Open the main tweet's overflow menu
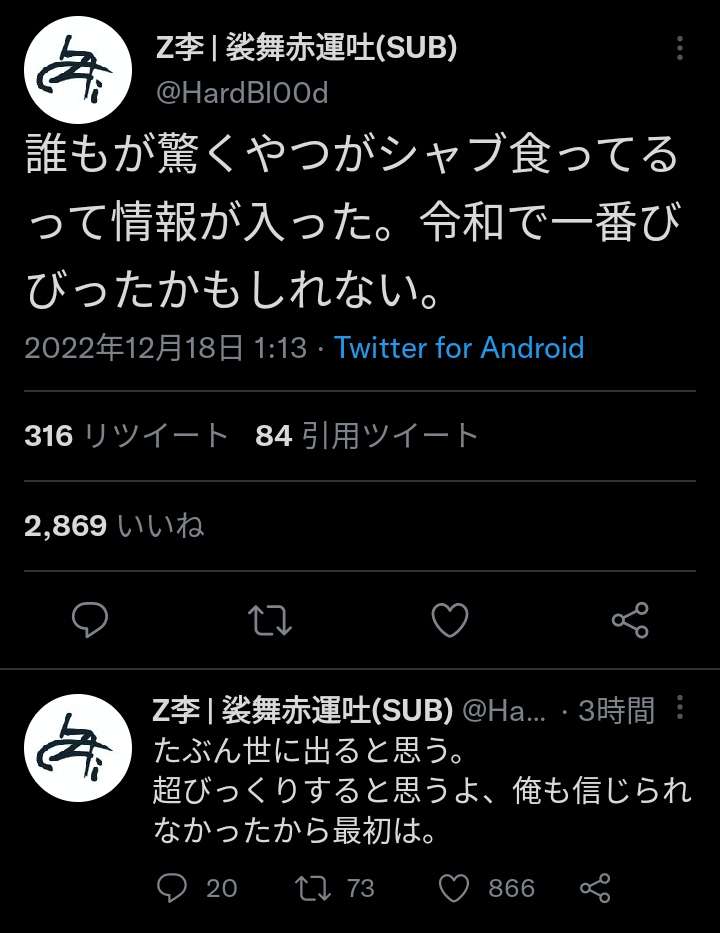The height and width of the screenshot is (933, 720). pyautogui.click(x=680, y=49)
